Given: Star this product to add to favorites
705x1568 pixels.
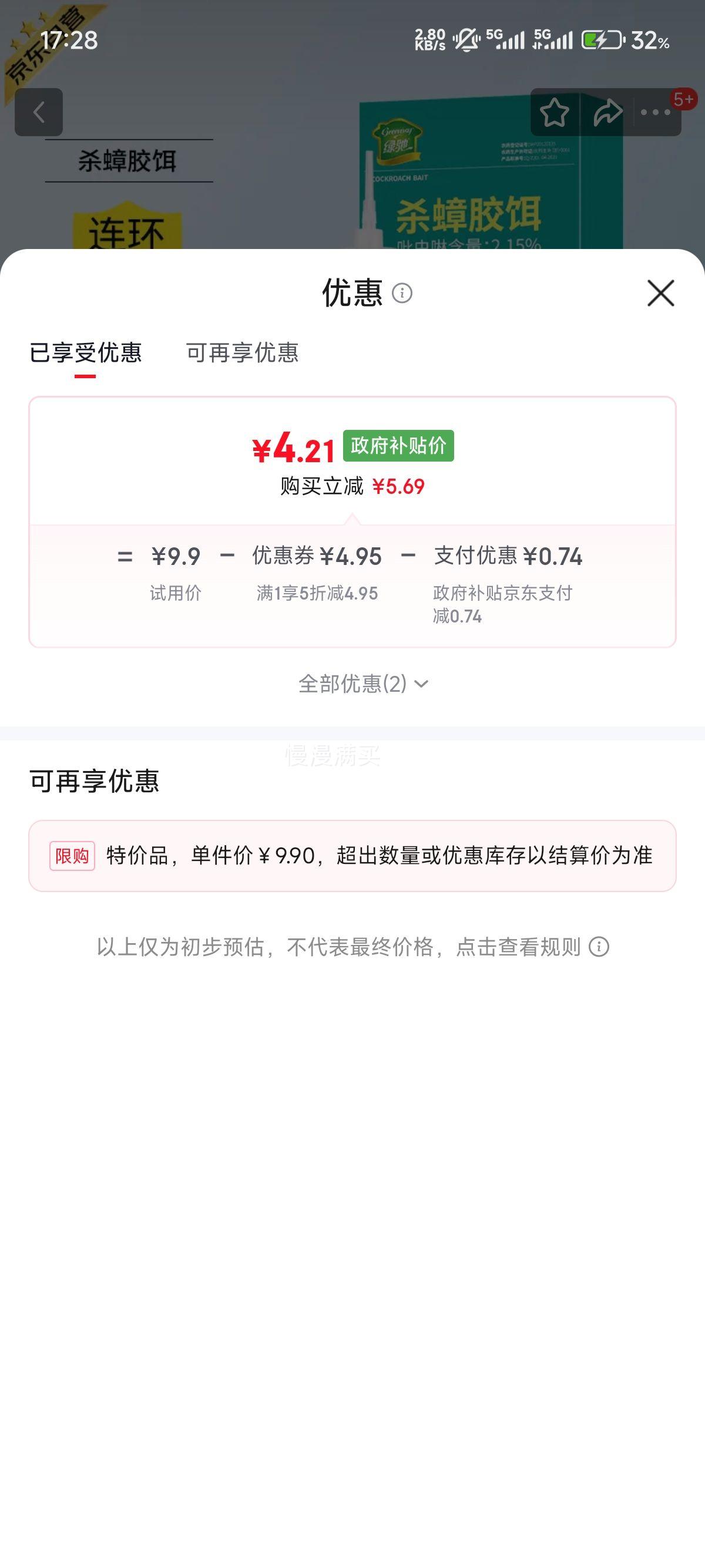Looking at the screenshot, I should tap(555, 112).
